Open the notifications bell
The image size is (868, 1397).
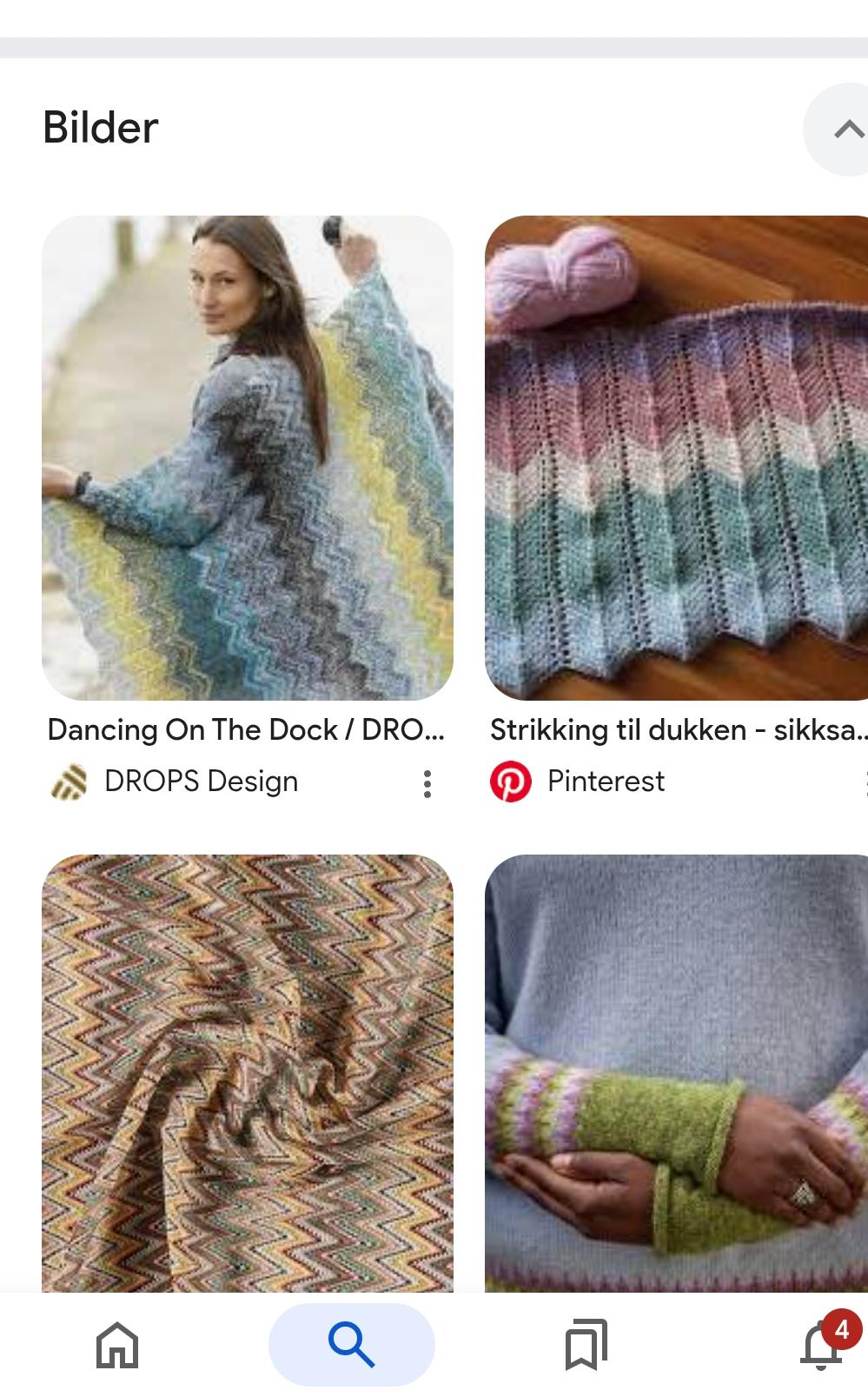(x=822, y=1345)
